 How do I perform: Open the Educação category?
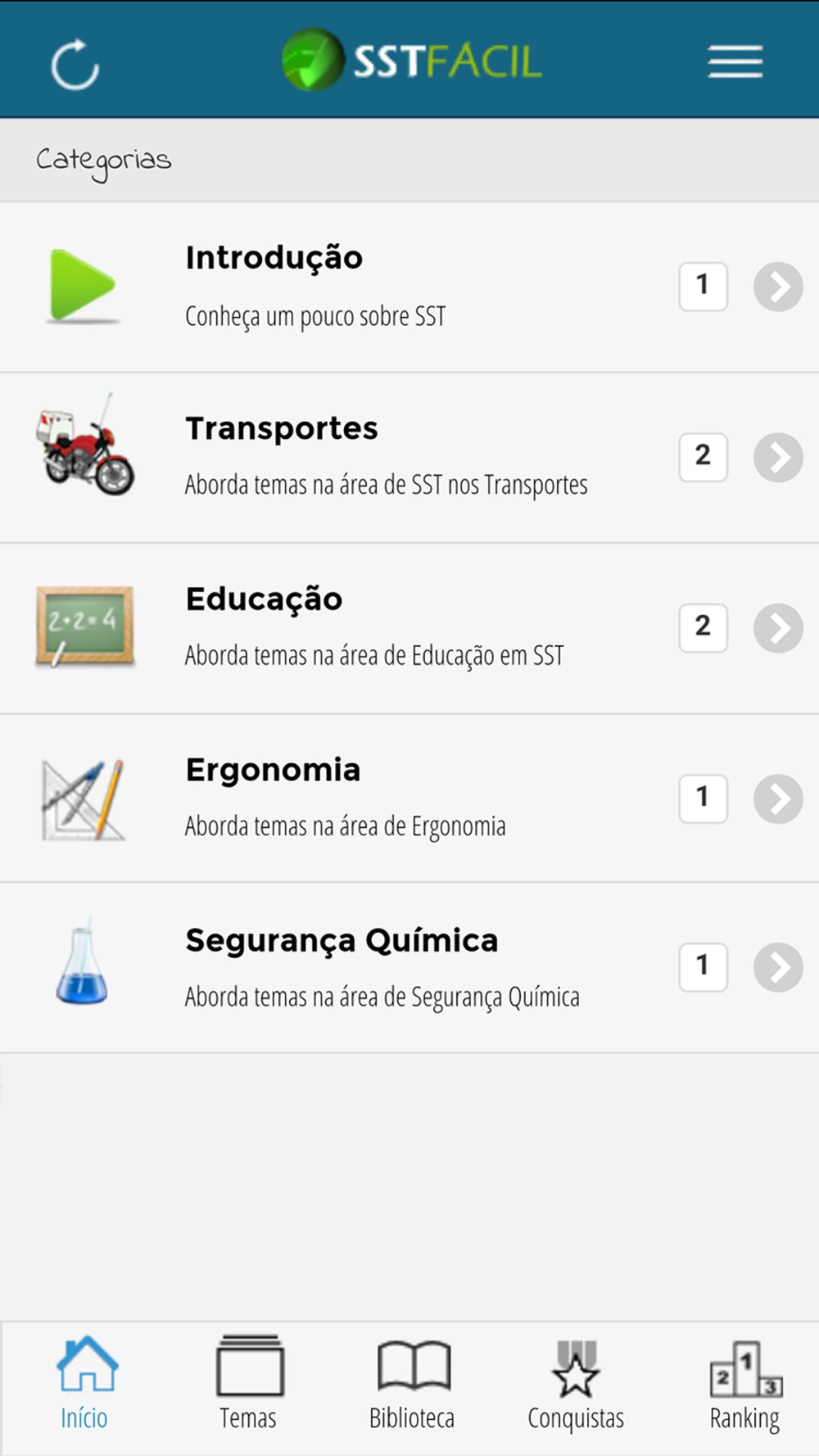click(x=409, y=628)
